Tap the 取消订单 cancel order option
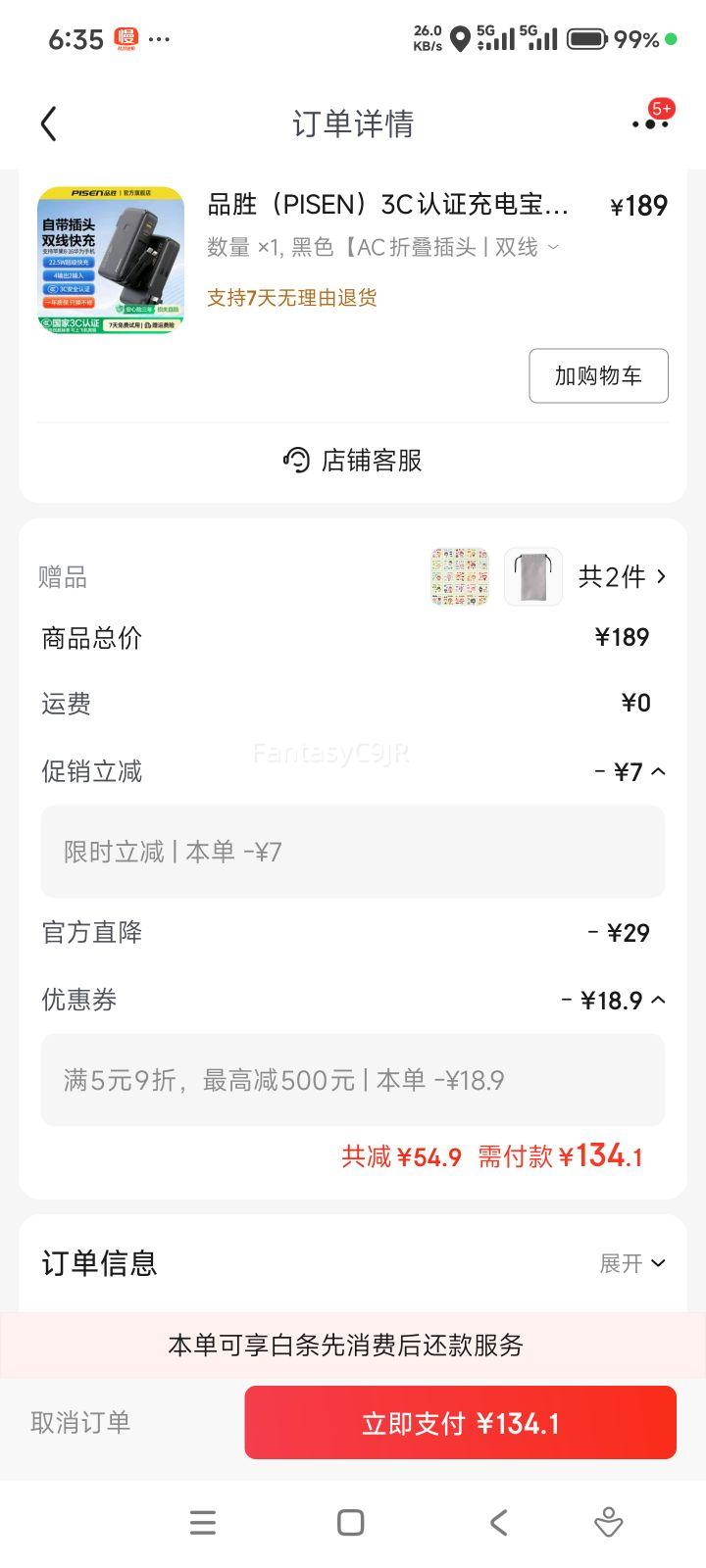The height and width of the screenshot is (1568, 706). click(79, 1423)
